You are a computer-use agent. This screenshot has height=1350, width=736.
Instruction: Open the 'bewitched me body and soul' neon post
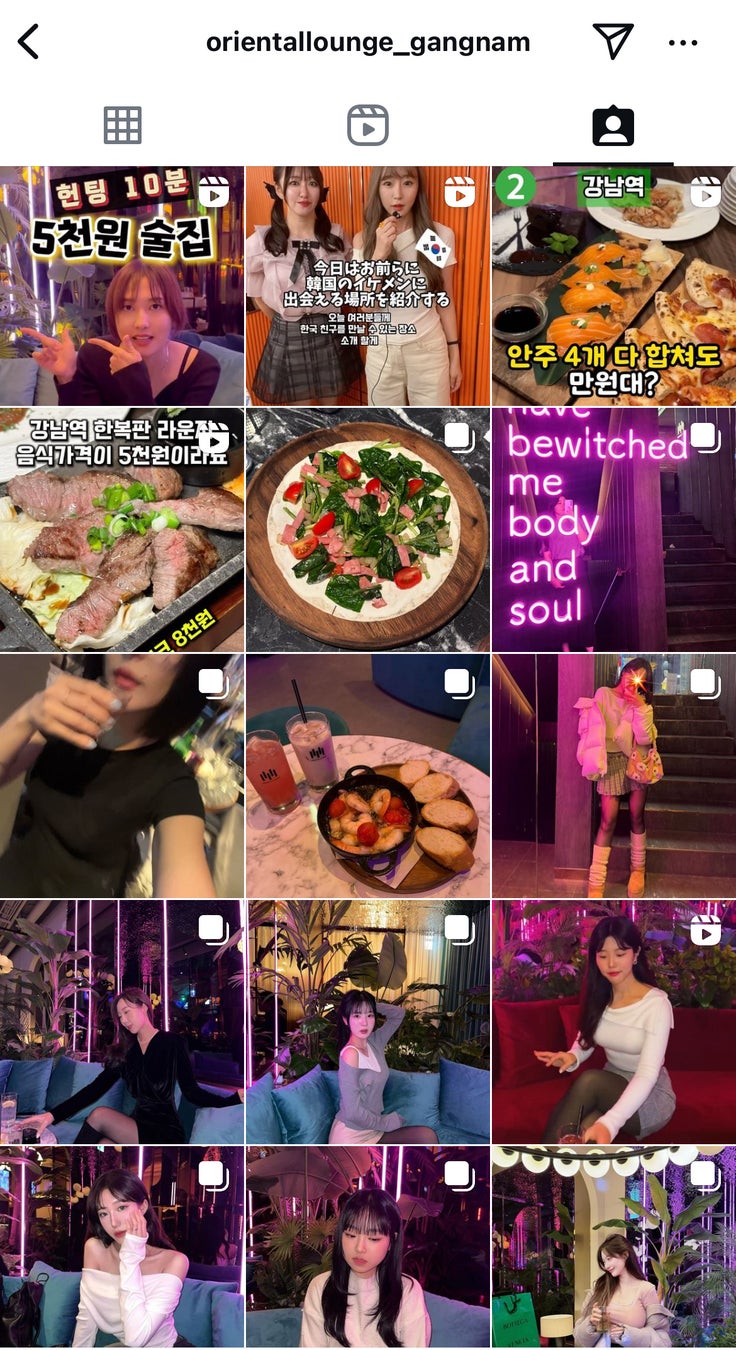click(x=614, y=530)
